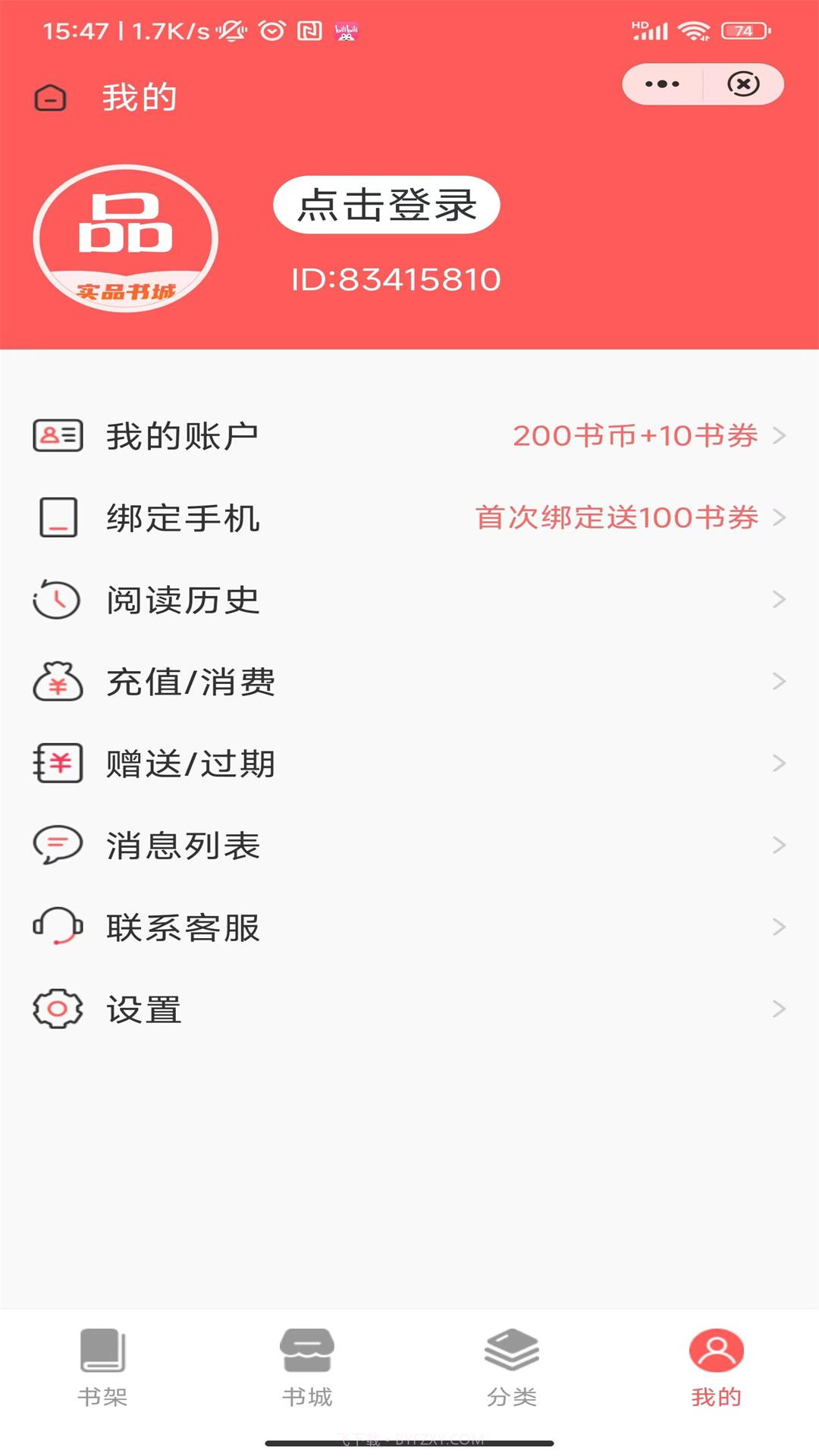
Task: Click the 充值/消费 money bag icon
Action: [x=57, y=682]
